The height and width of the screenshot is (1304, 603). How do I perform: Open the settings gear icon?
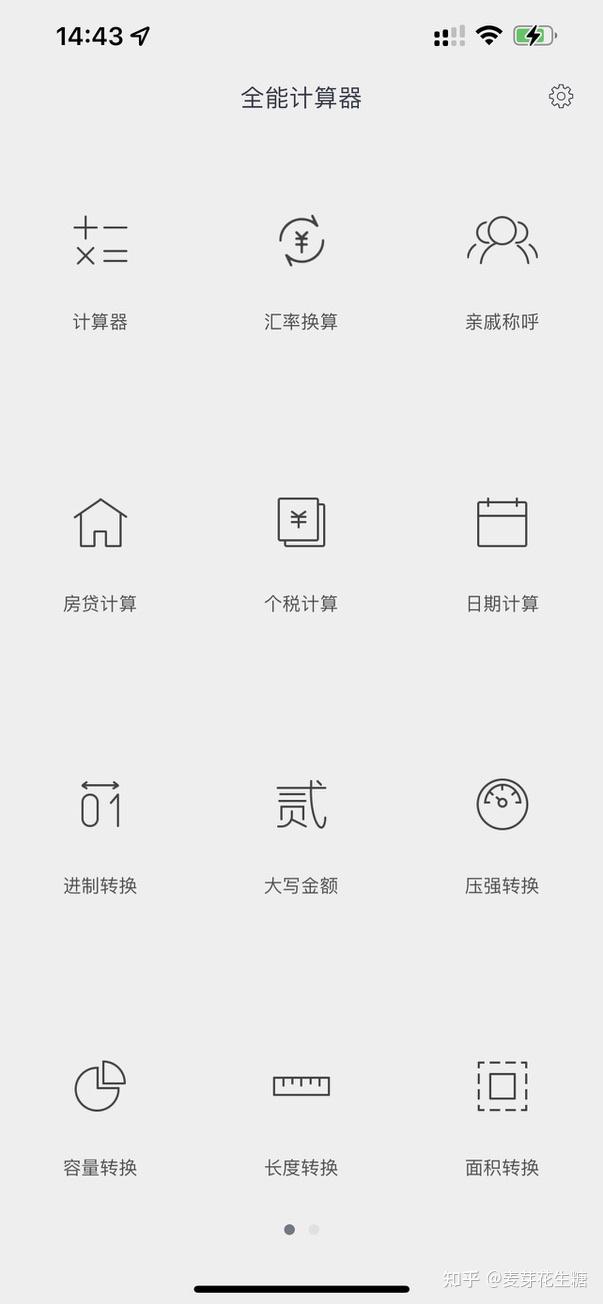(561, 96)
